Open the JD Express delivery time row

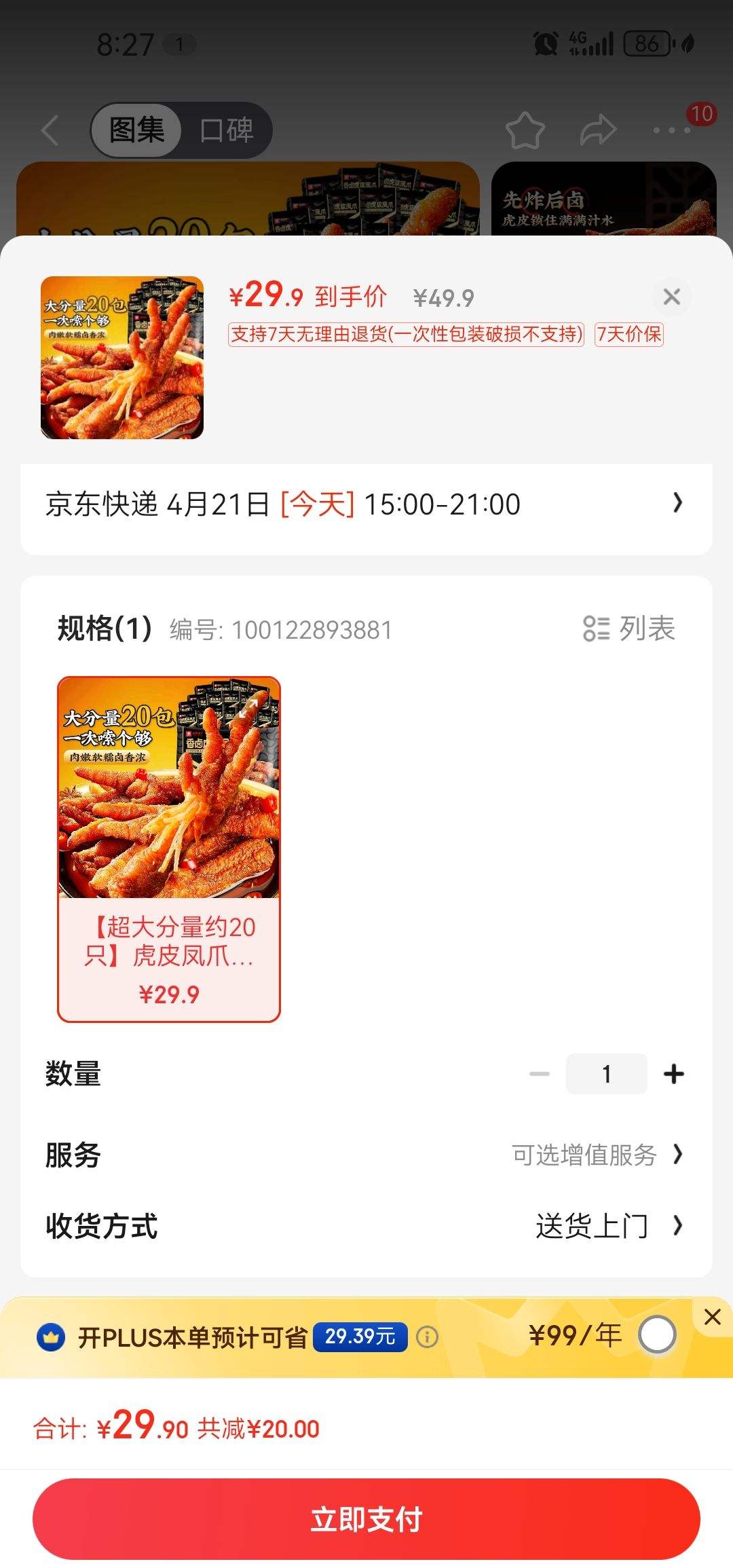pos(366,504)
